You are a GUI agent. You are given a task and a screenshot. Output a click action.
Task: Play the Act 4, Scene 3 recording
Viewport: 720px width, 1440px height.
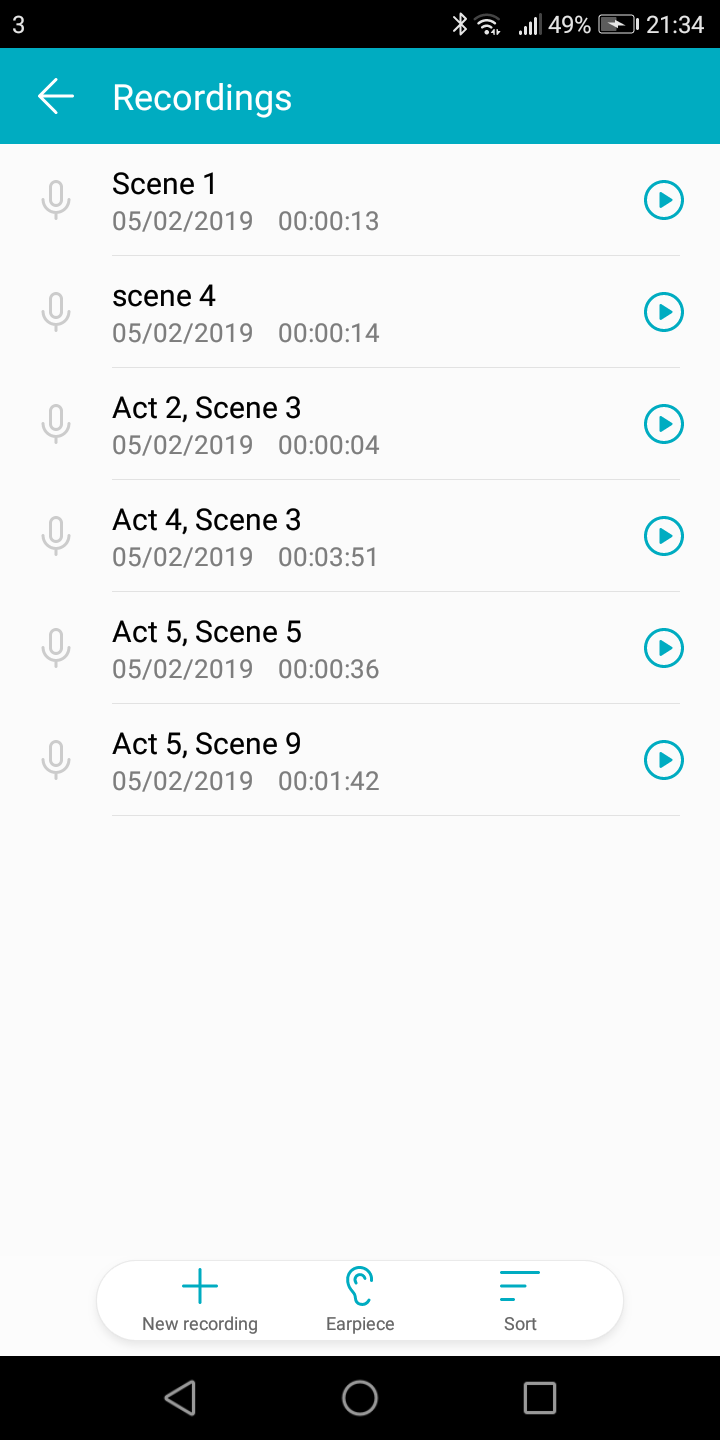663,536
